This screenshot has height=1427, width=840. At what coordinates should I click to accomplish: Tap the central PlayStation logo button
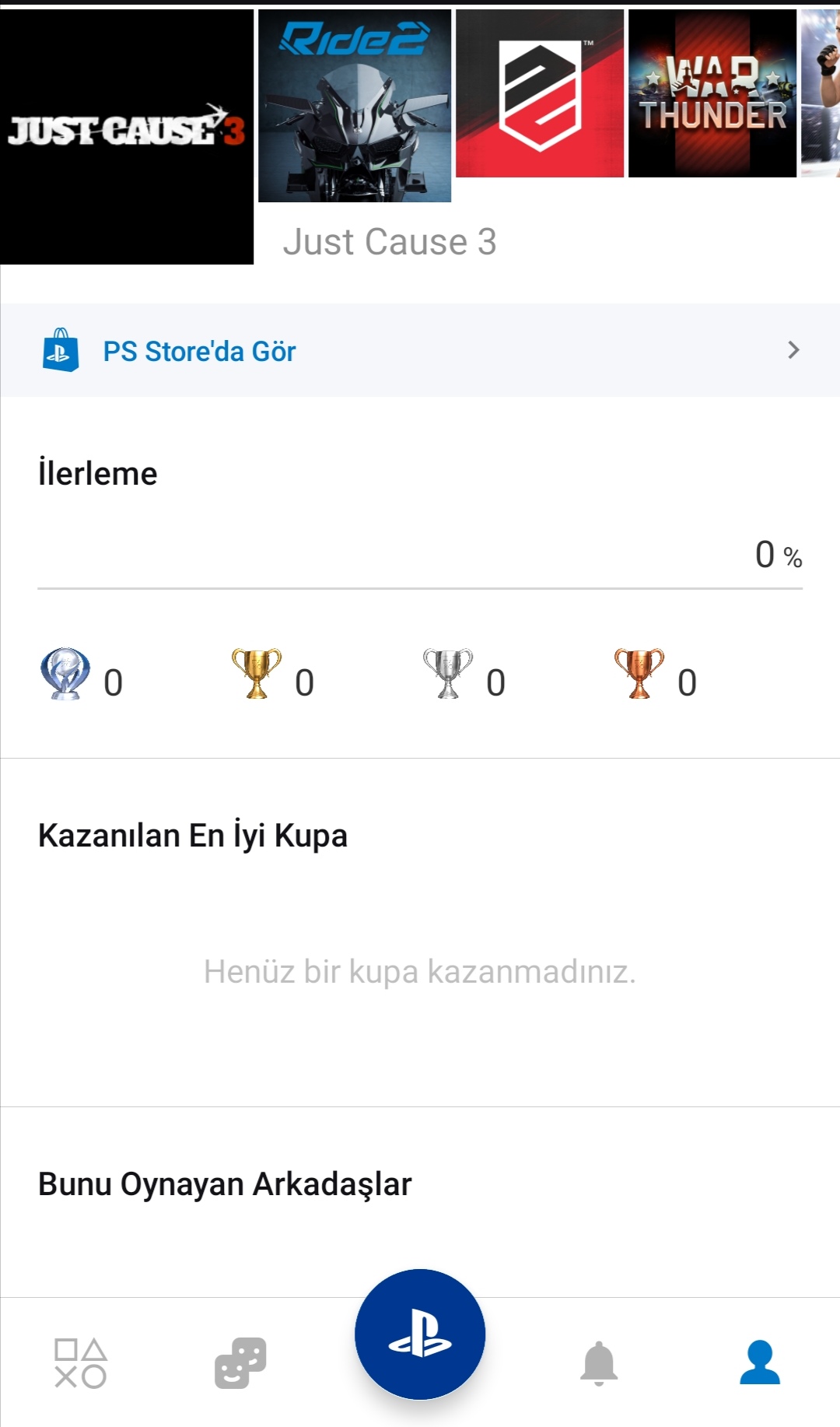click(420, 1334)
